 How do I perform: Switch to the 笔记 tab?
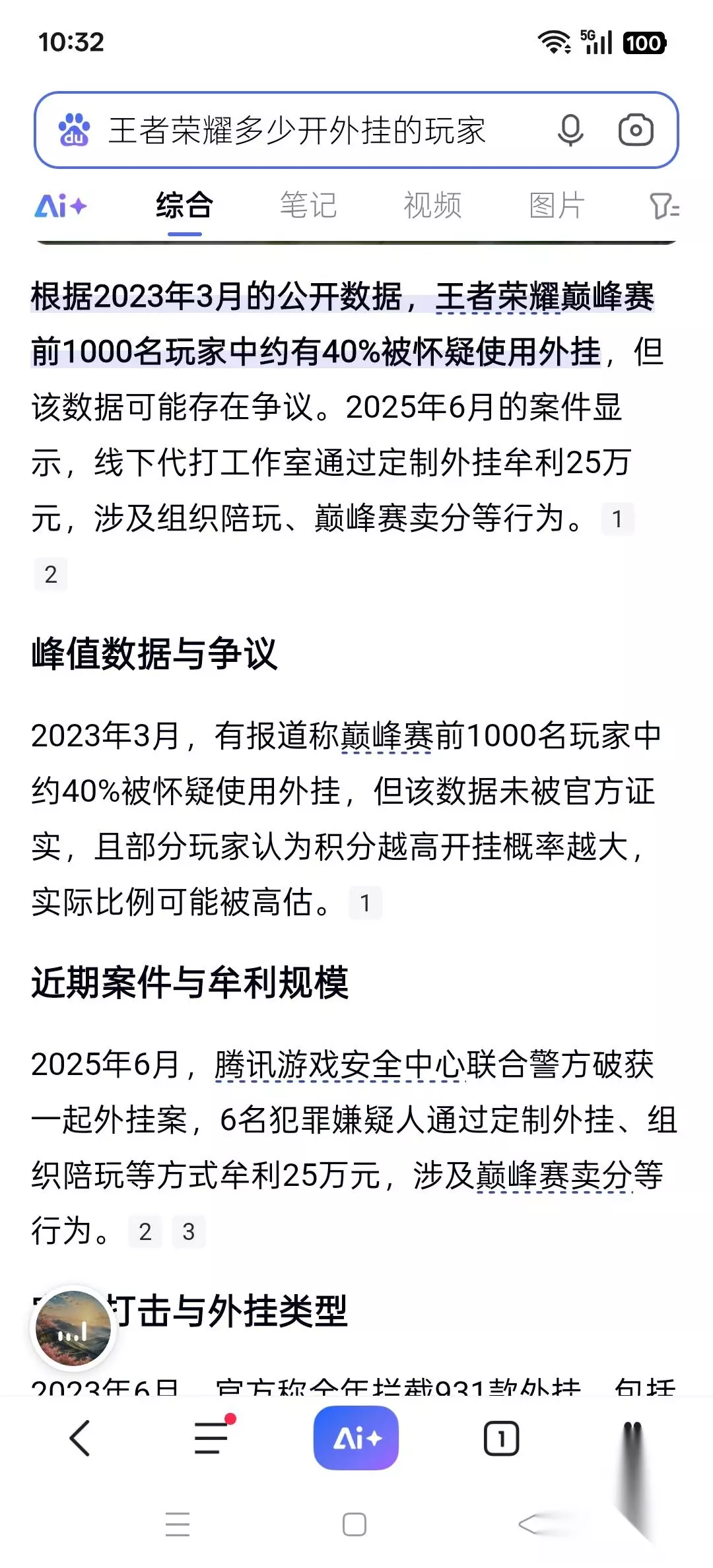(308, 205)
